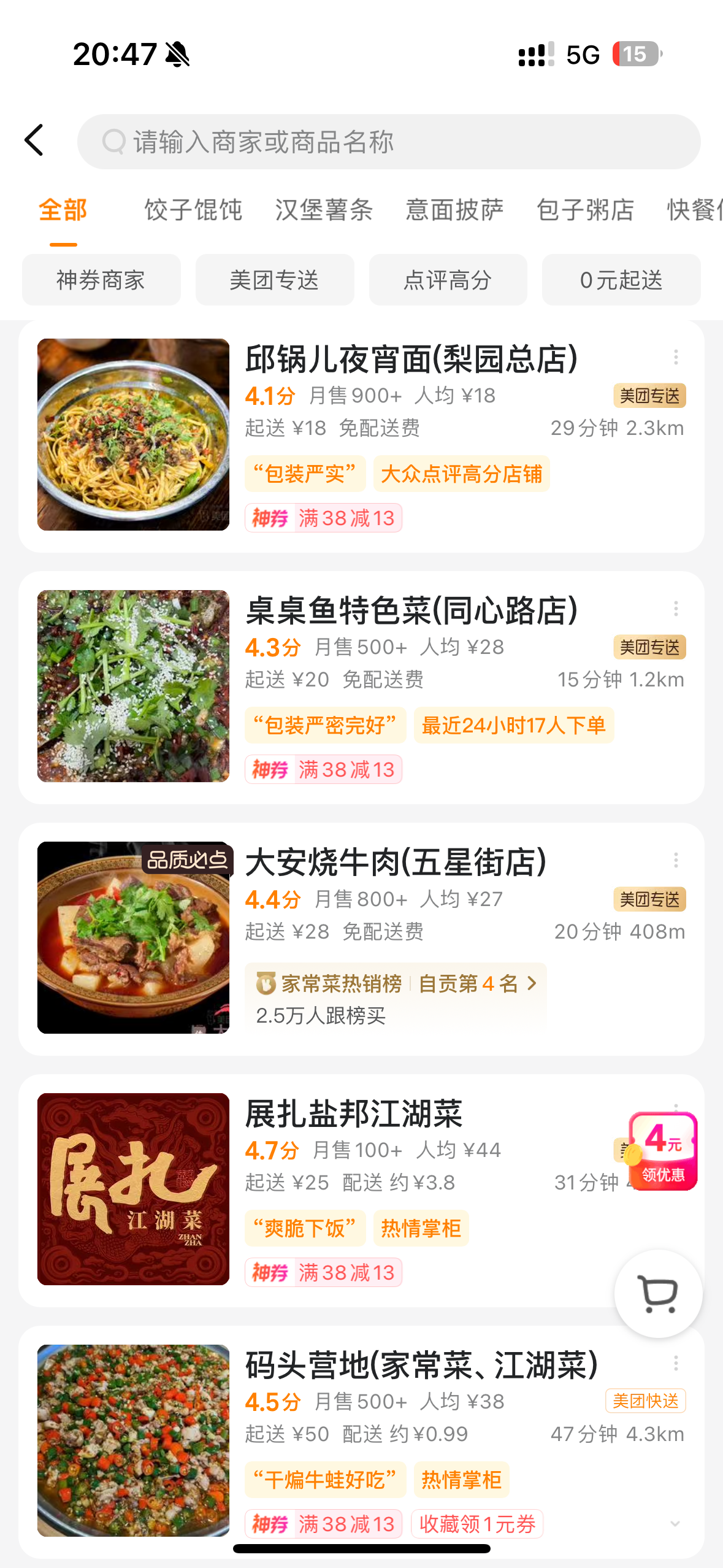
Task: Open 邱锅儿夜宵面(梨园总店) restaurant
Action: [411, 359]
